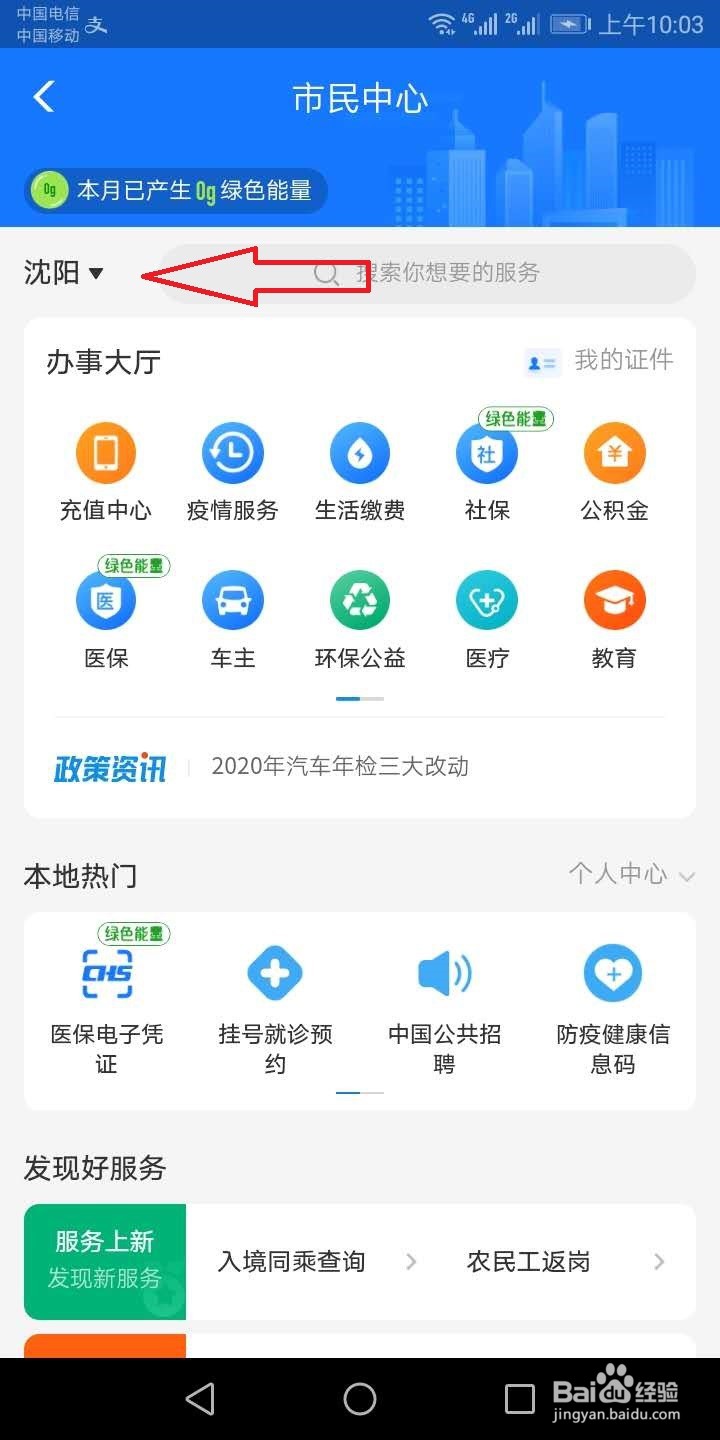This screenshot has width=720, height=1440.
Task: View 我的证件 in 办事大厅
Action: point(600,361)
